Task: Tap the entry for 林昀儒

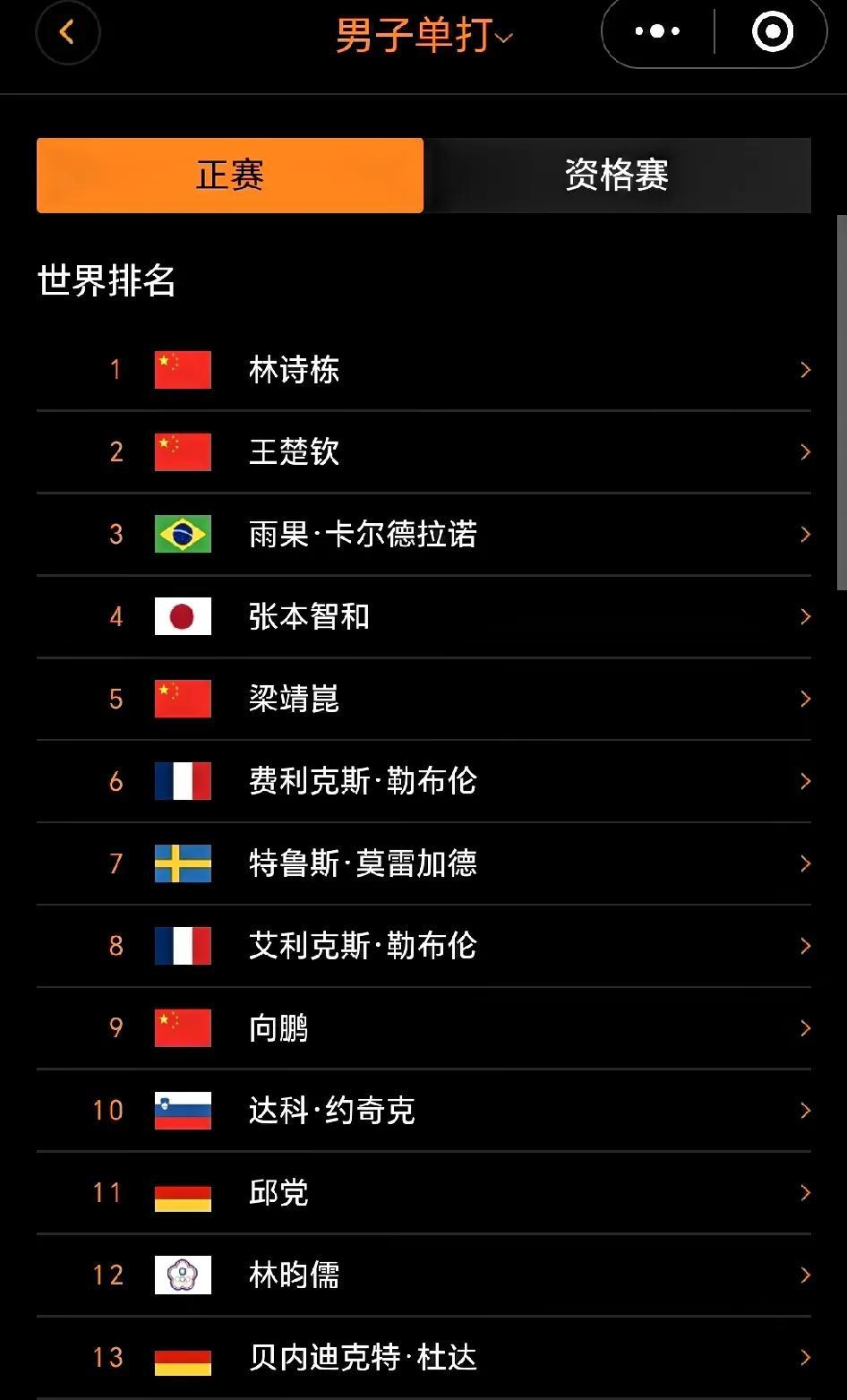Action: 423,1275
